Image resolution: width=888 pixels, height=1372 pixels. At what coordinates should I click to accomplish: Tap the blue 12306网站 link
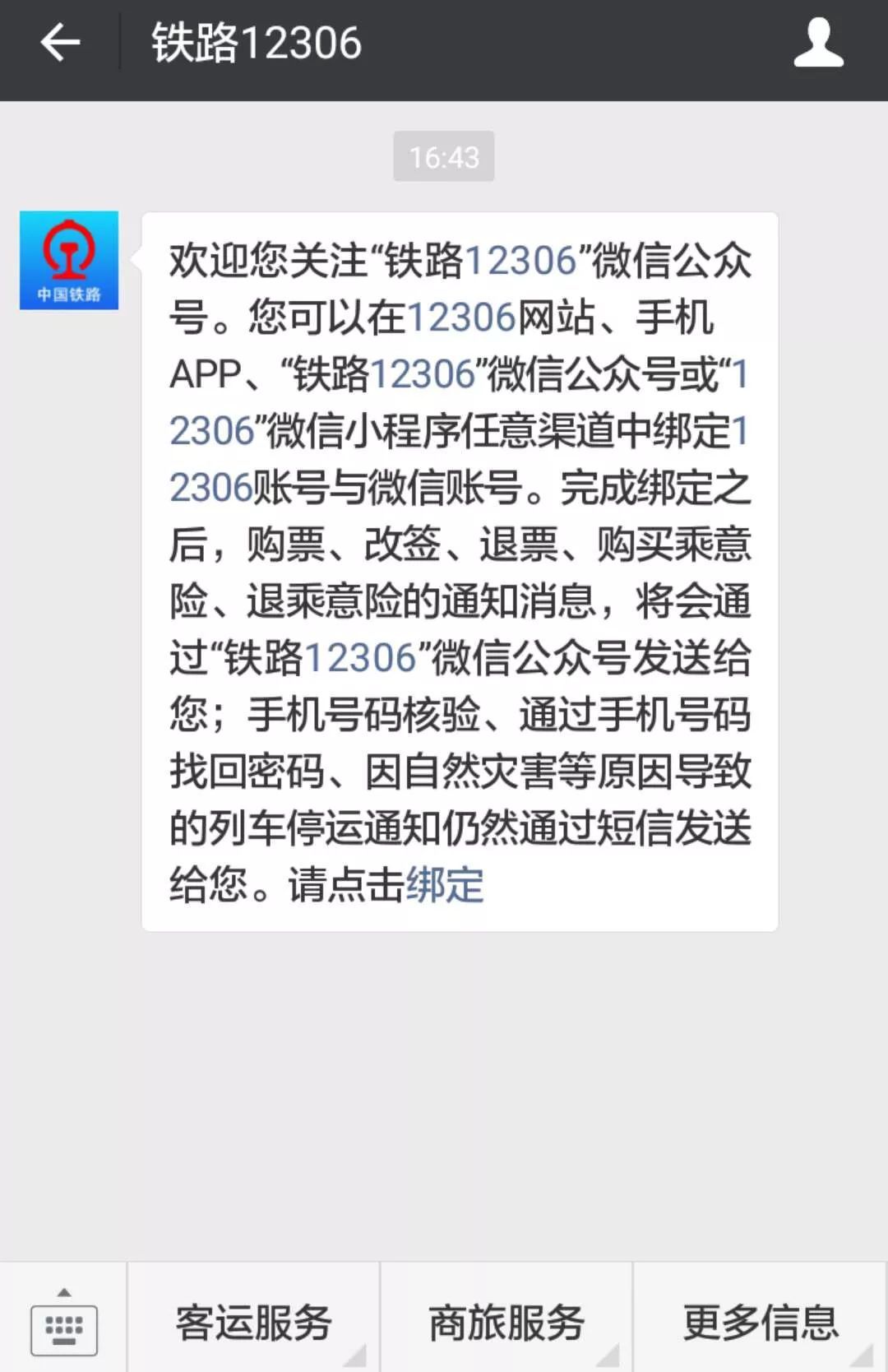point(465,317)
